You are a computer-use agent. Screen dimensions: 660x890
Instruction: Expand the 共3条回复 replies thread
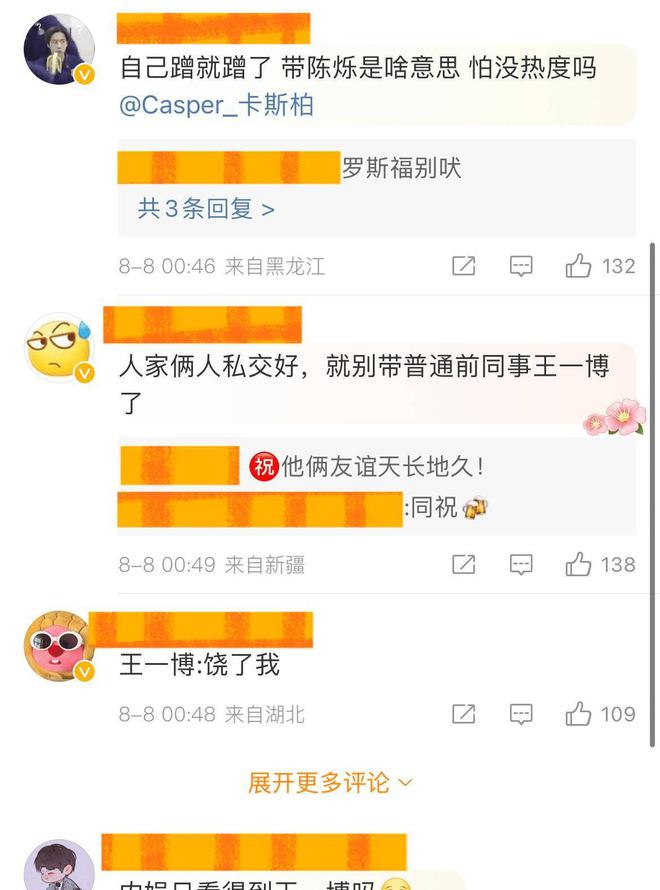(x=206, y=209)
